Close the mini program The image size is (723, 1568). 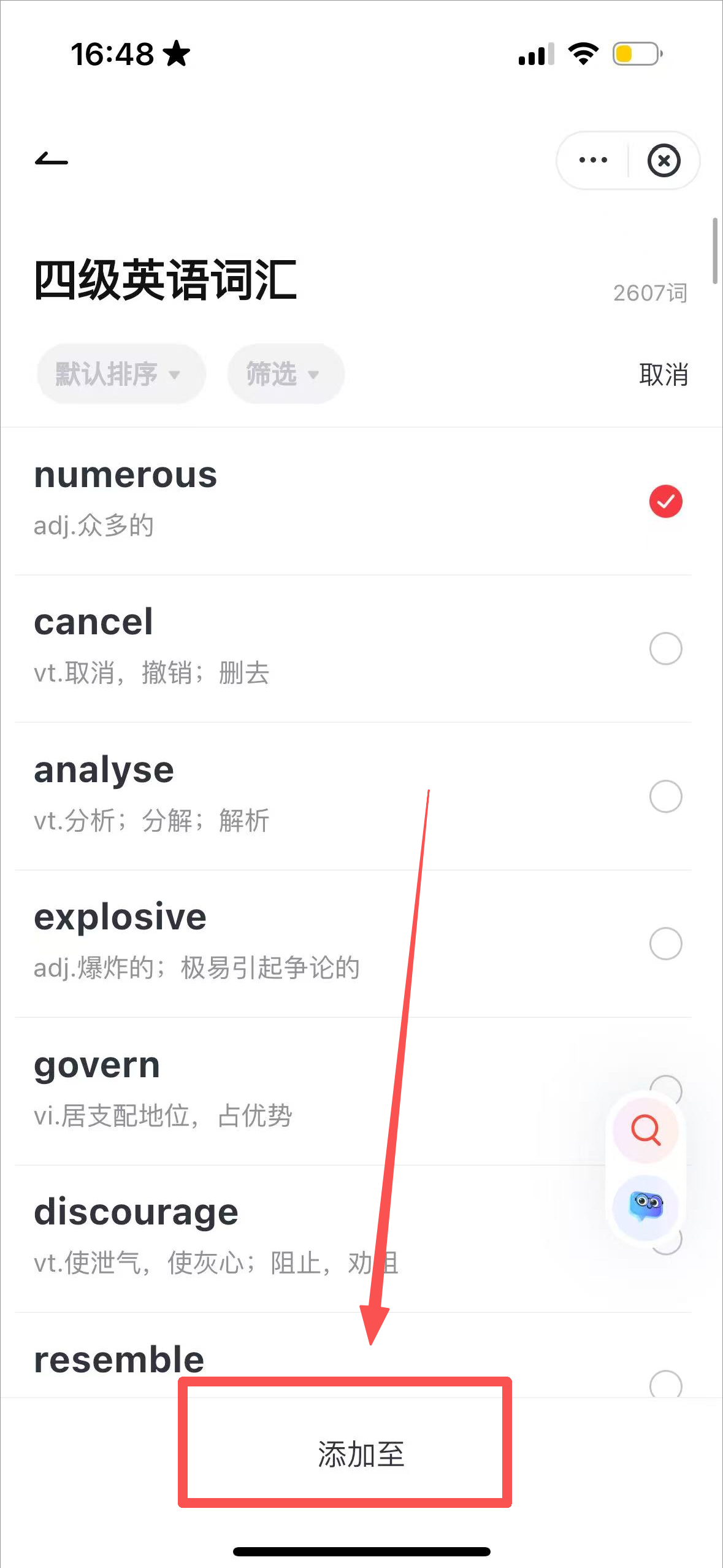[664, 161]
